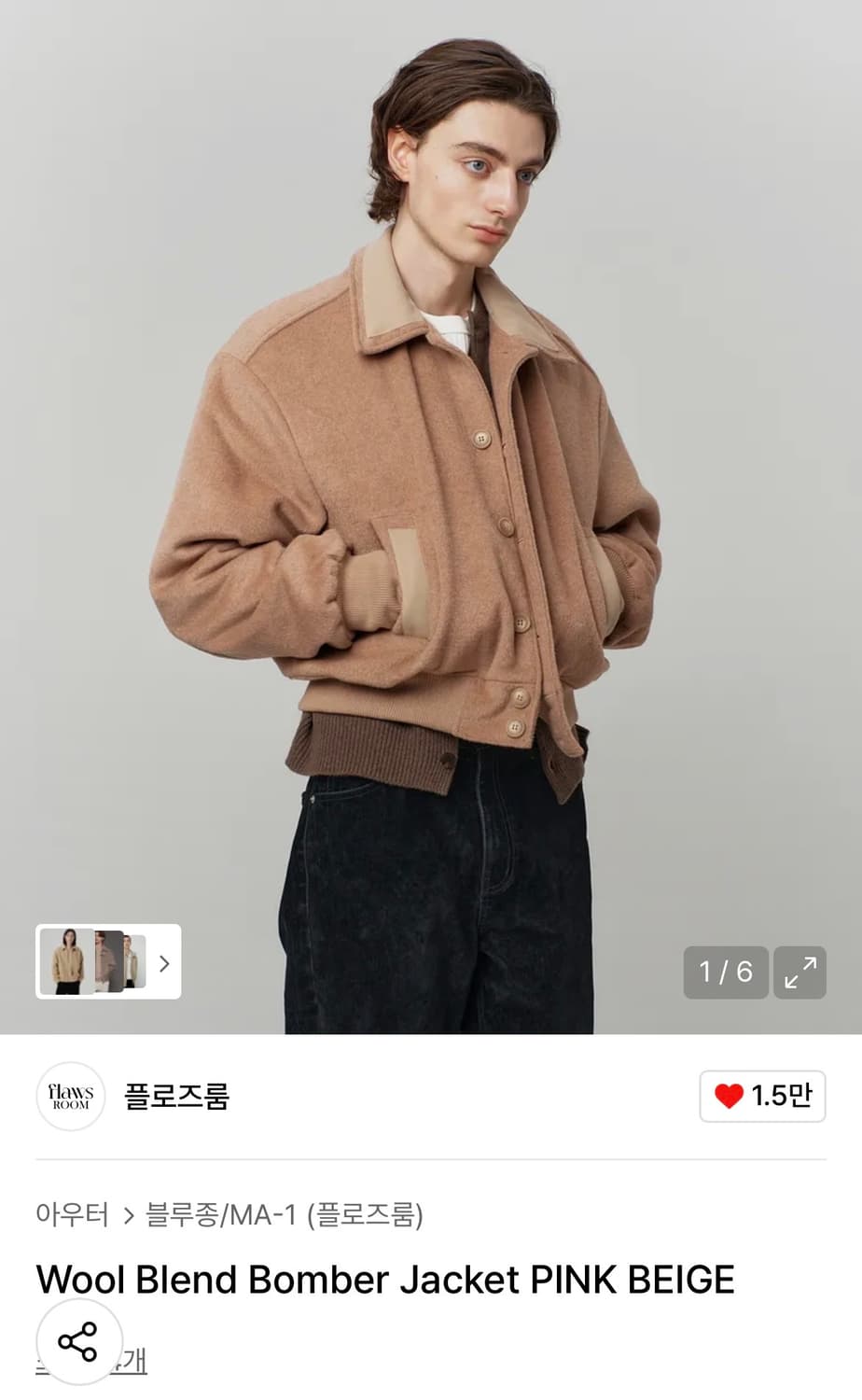Open the 블루종/MA-1 (플로즈룸) category
Image resolution: width=862 pixels, height=1400 pixels.
click(284, 1216)
